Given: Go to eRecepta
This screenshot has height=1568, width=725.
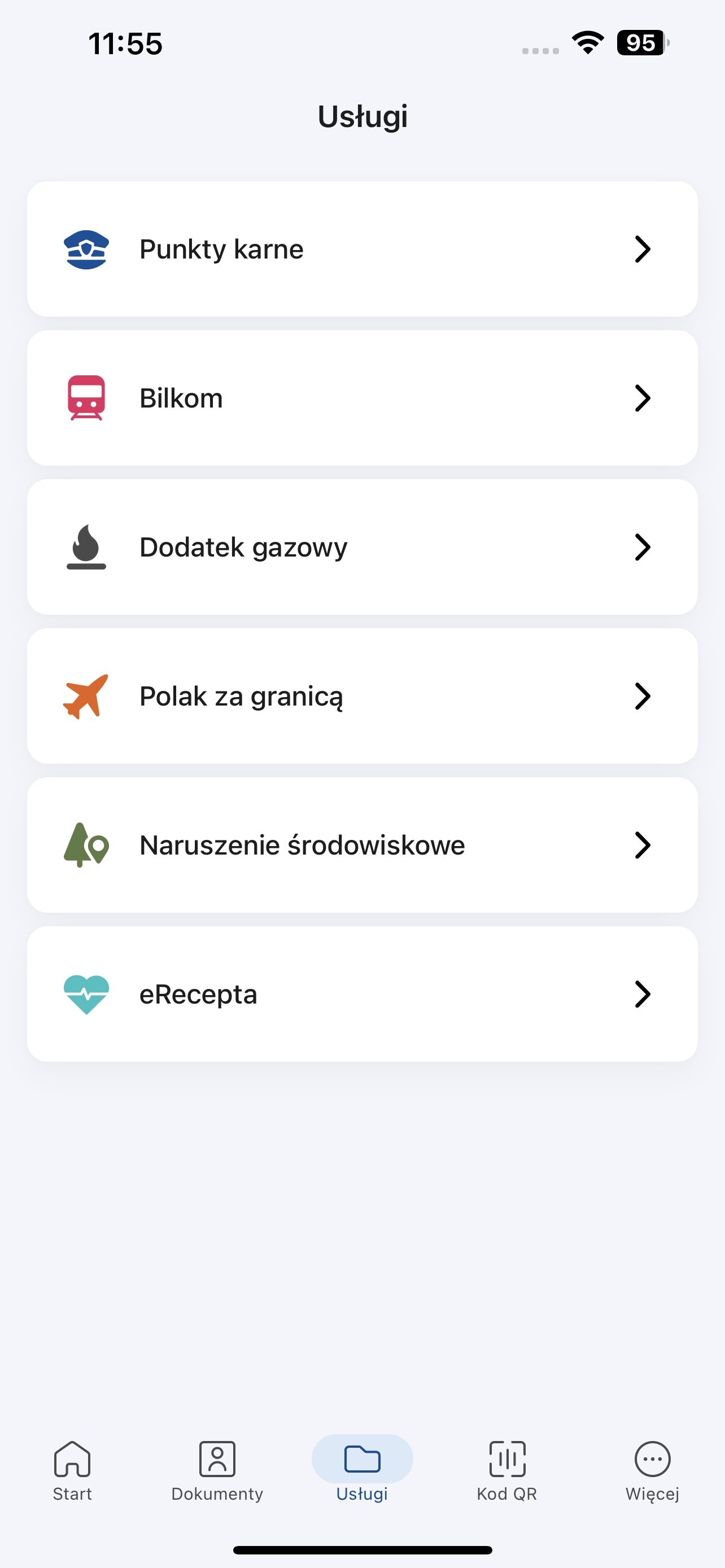Looking at the screenshot, I should click(362, 995).
